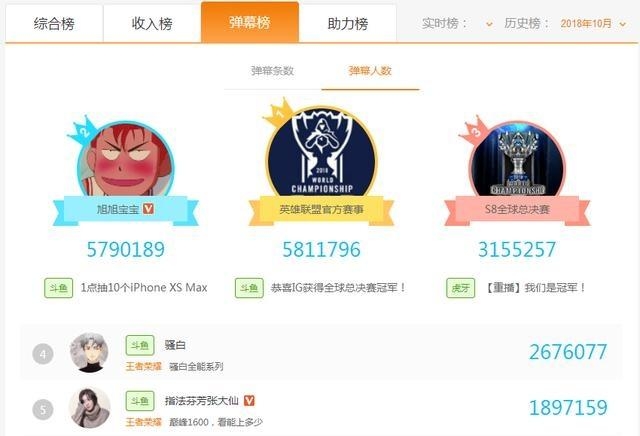Viewport: 640px width, 436px height.
Task: Open 指法芬芳张大仙's ranking row
Action: click(x=320, y=407)
